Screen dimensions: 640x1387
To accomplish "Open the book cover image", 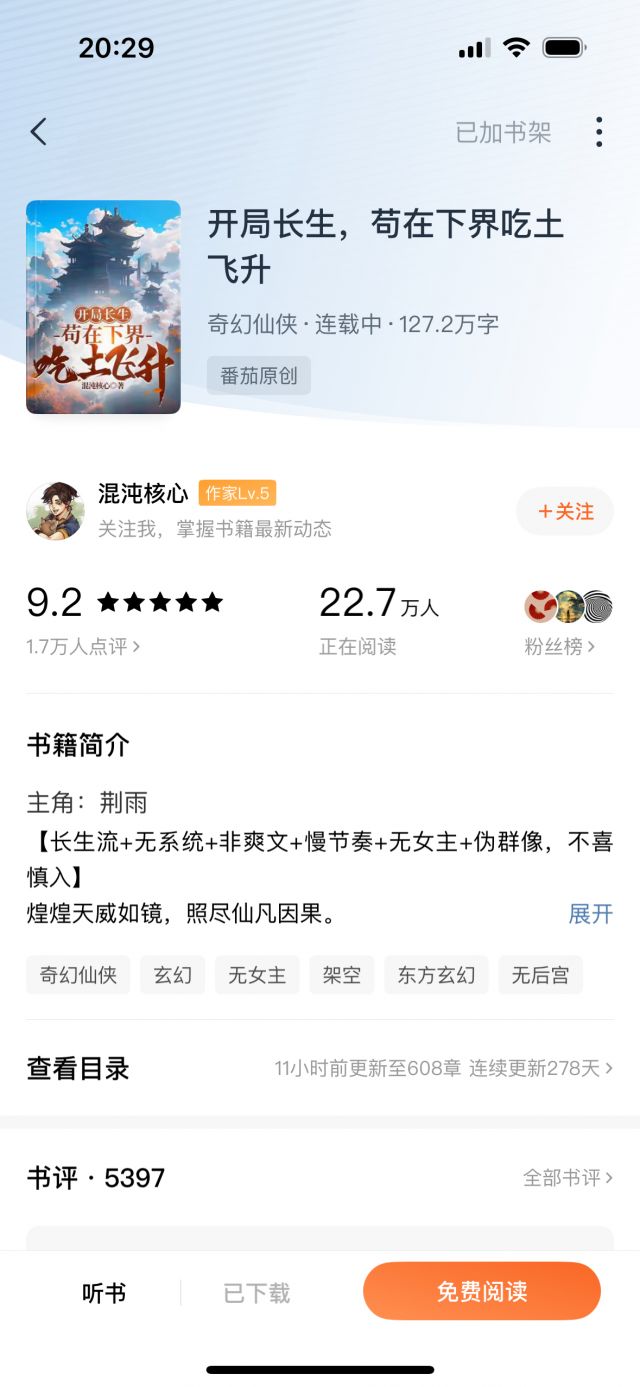I will (x=103, y=307).
